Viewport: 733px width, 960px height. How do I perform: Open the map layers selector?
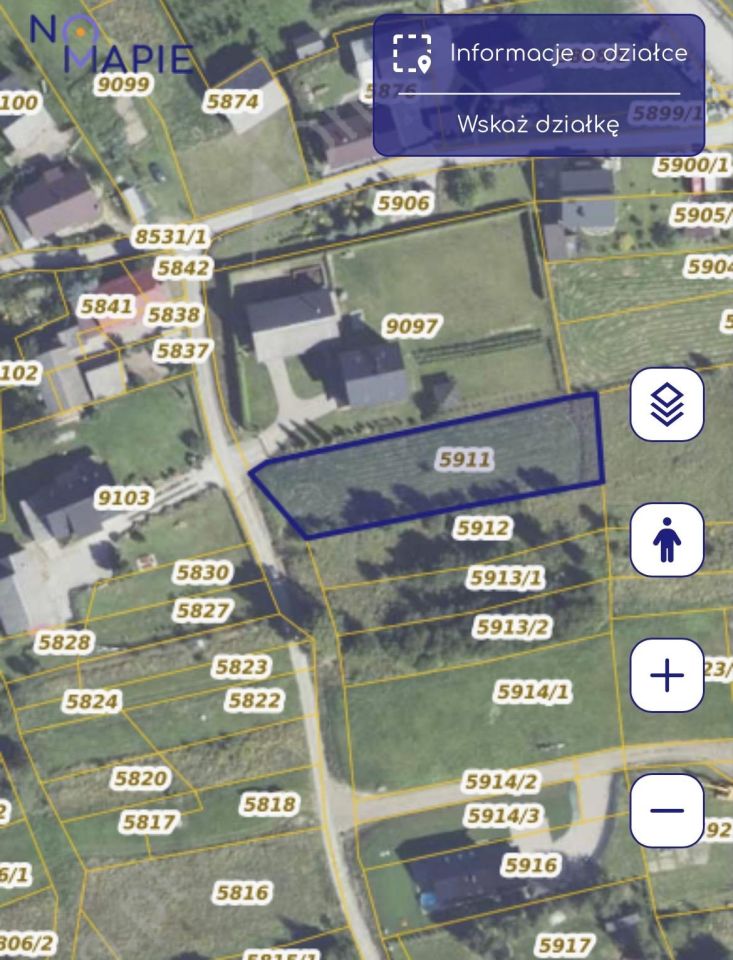pos(667,404)
